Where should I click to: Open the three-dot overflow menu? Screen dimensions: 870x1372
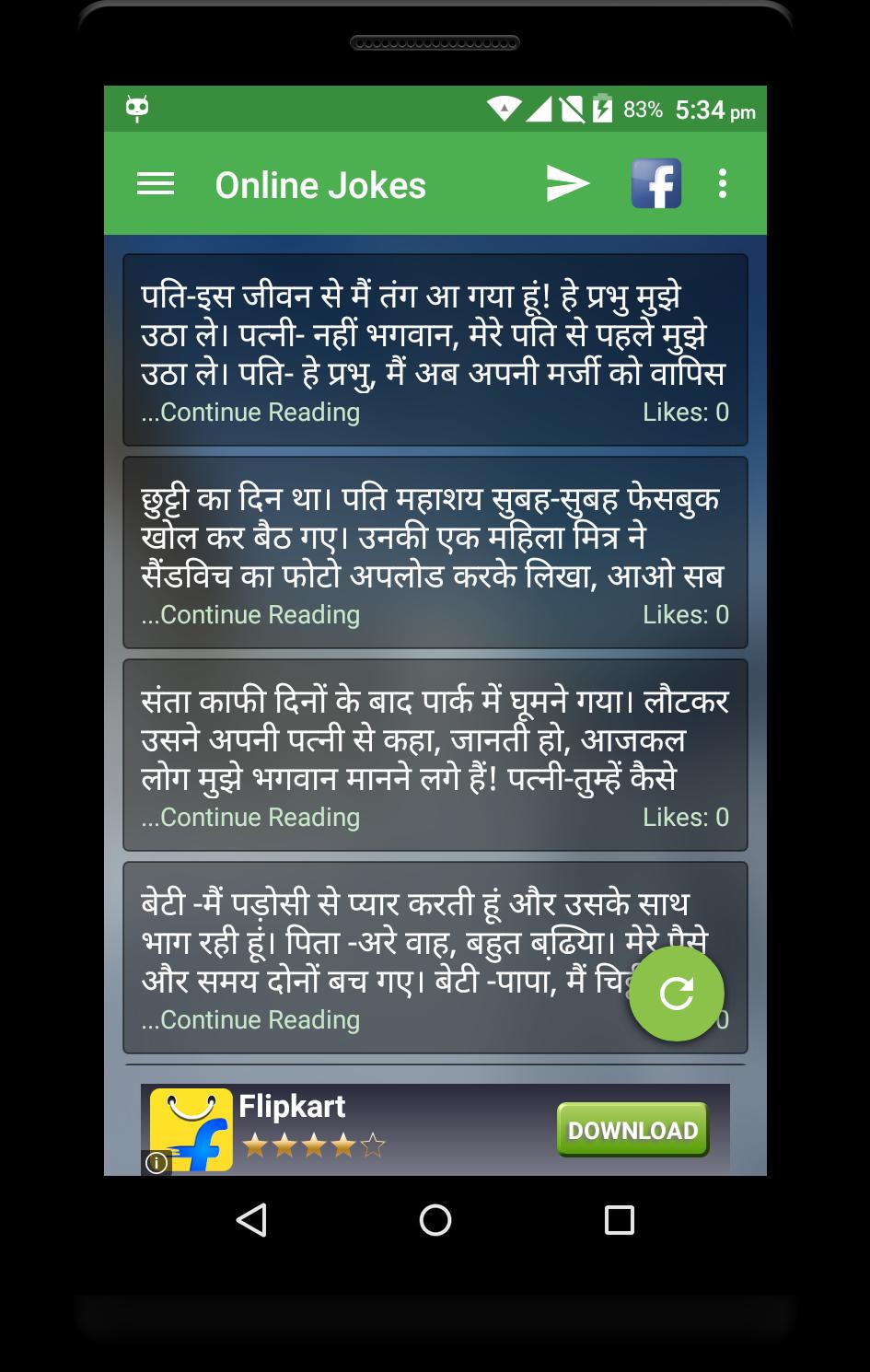click(722, 183)
